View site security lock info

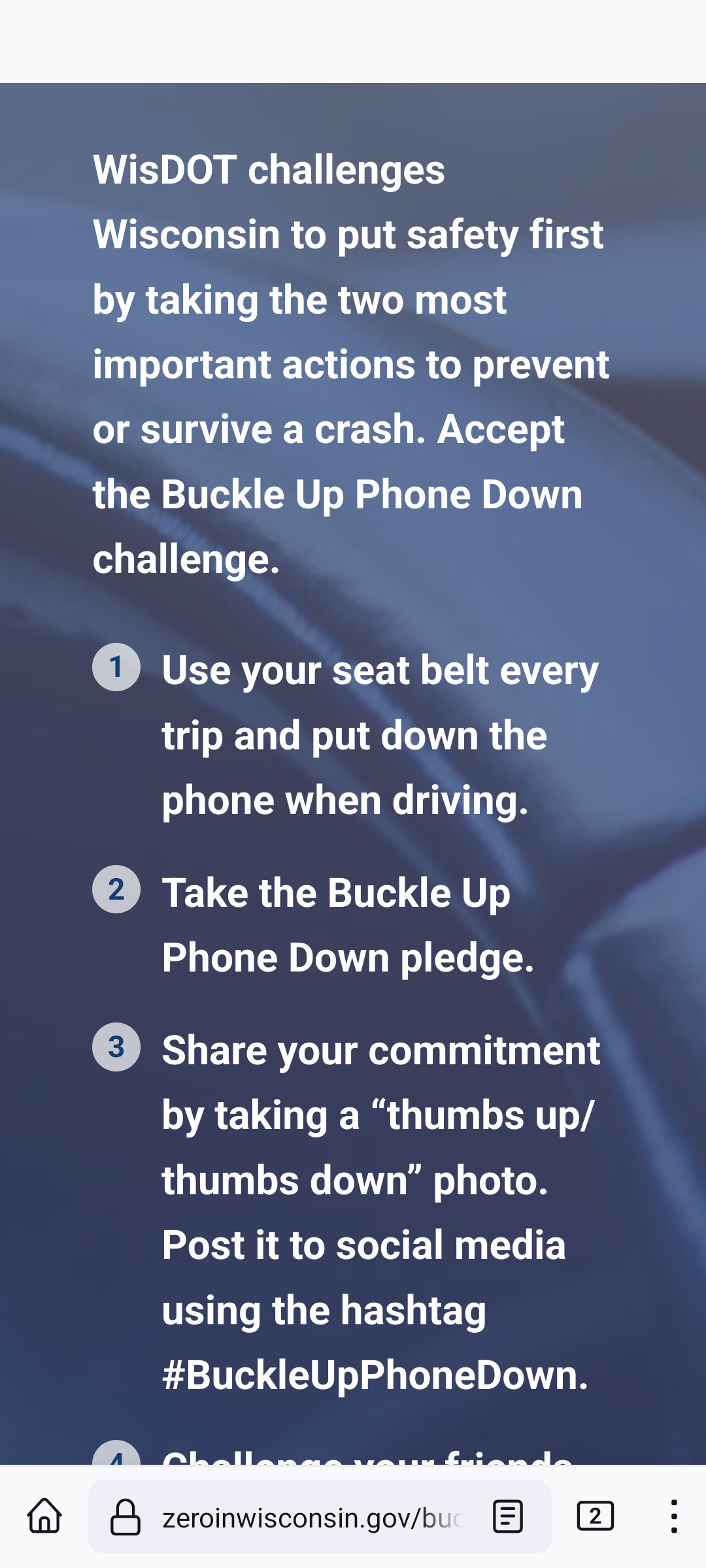[x=125, y=1517]
